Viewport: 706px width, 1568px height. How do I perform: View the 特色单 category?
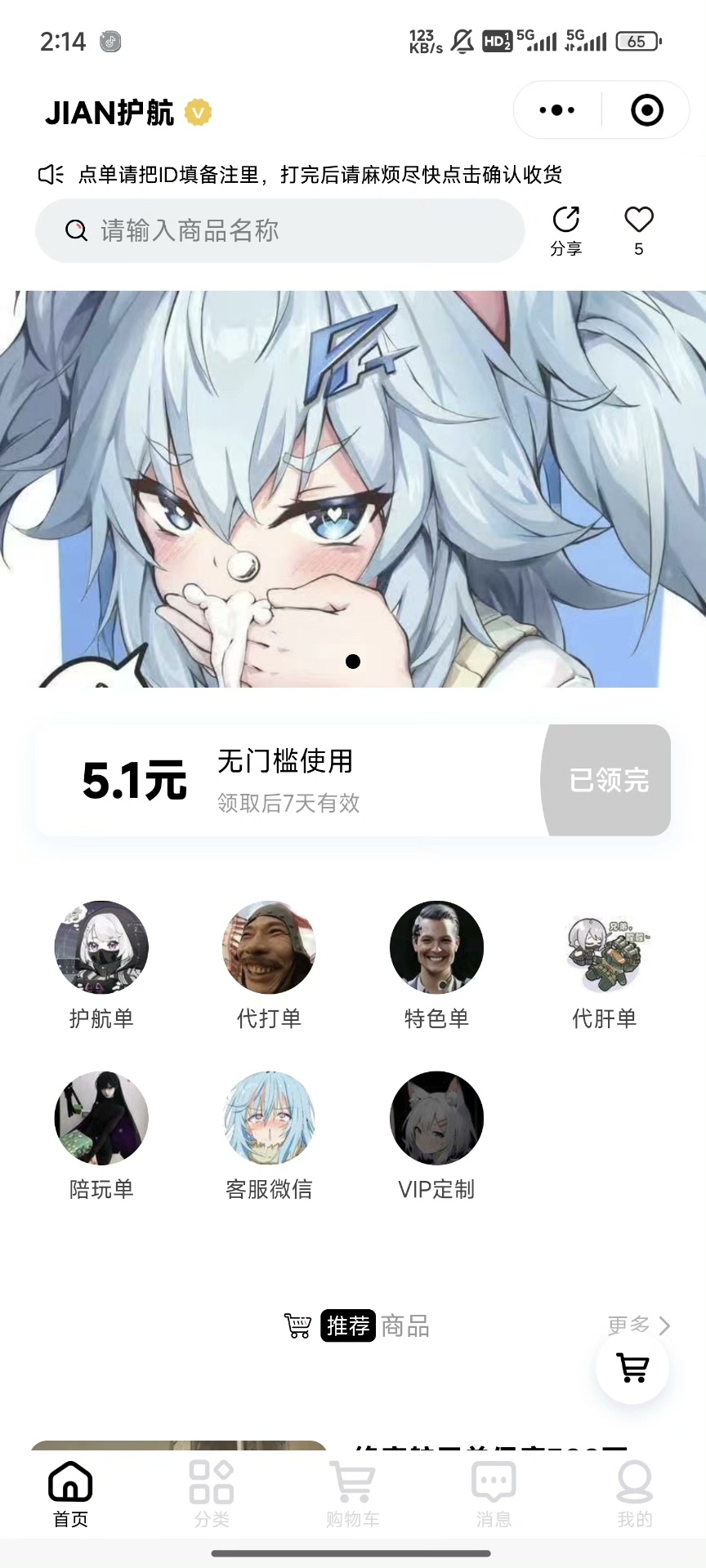(x=436, y=964)
